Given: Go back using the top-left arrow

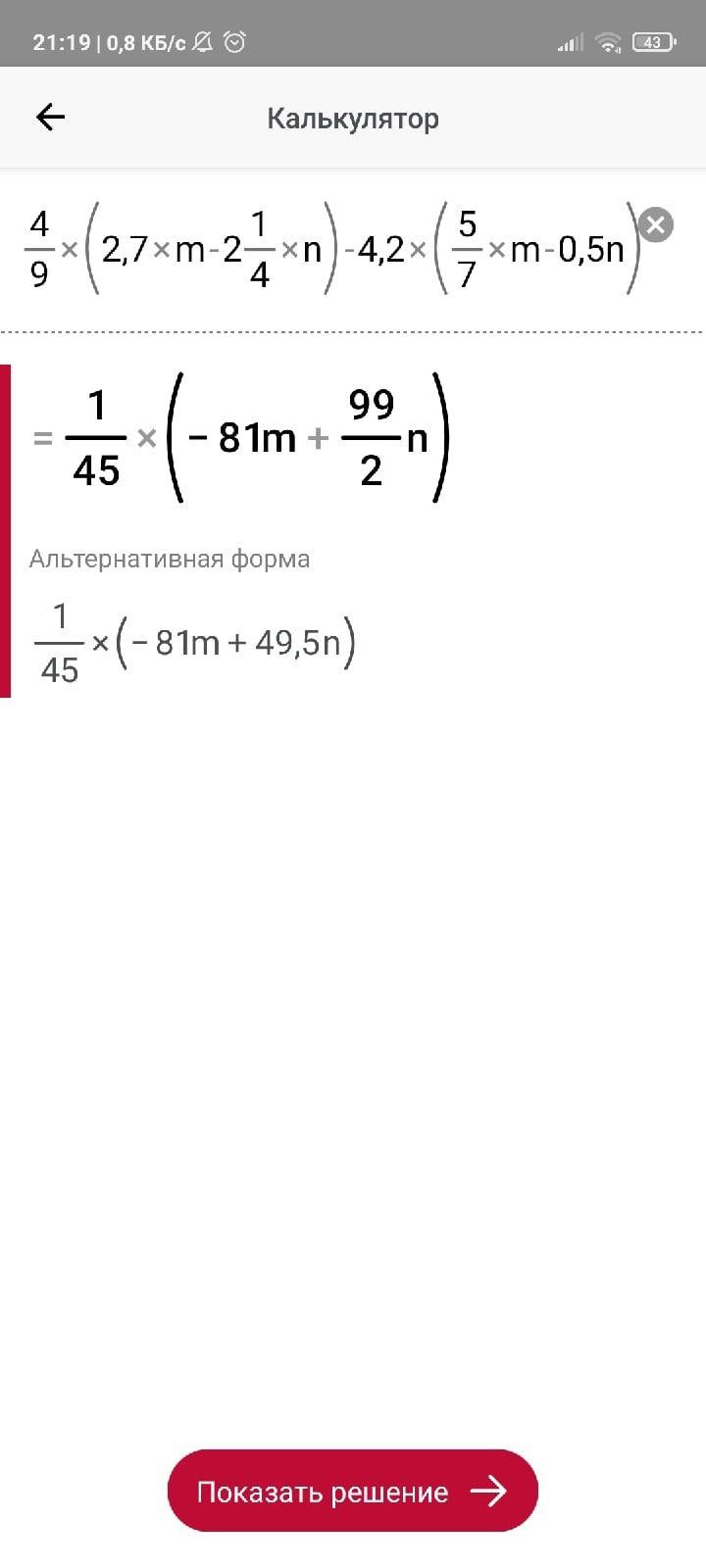Looking at the screenshot, I should tap(50, 118).
